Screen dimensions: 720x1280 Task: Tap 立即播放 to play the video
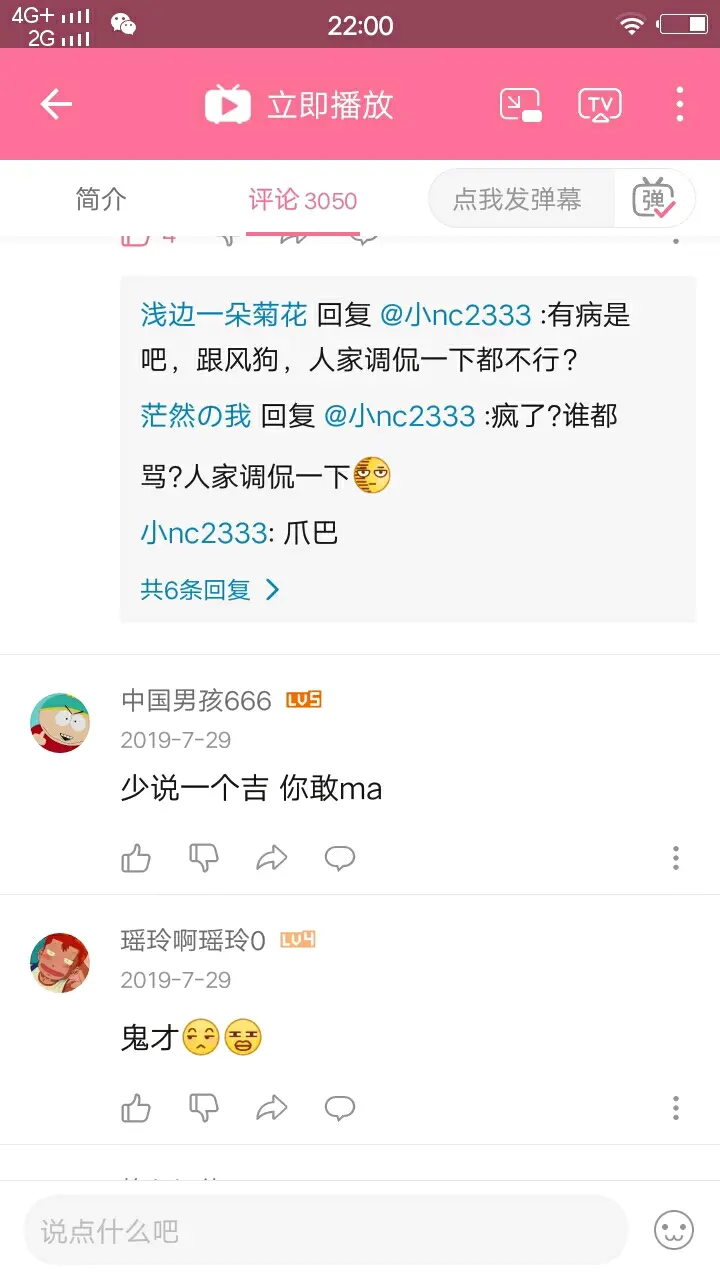[300, 105]
